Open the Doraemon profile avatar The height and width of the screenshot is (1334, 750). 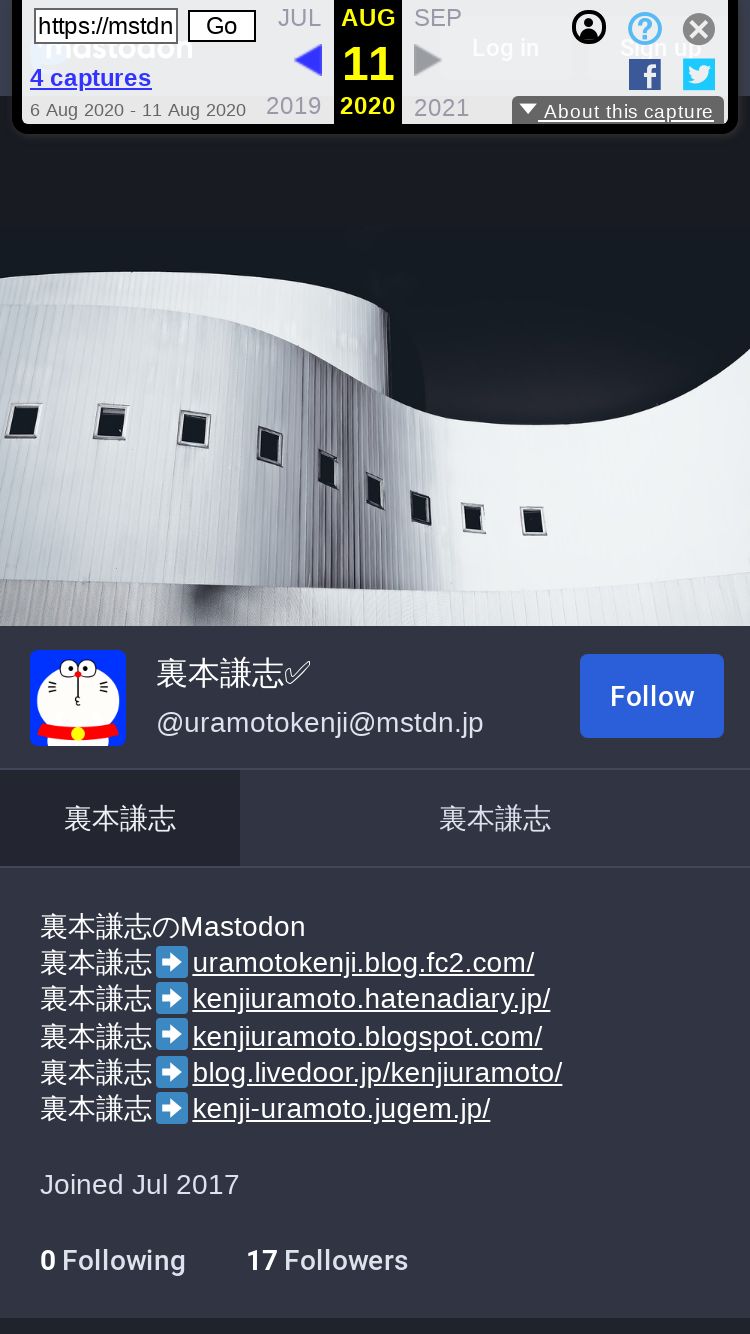(x=78, y=698)
